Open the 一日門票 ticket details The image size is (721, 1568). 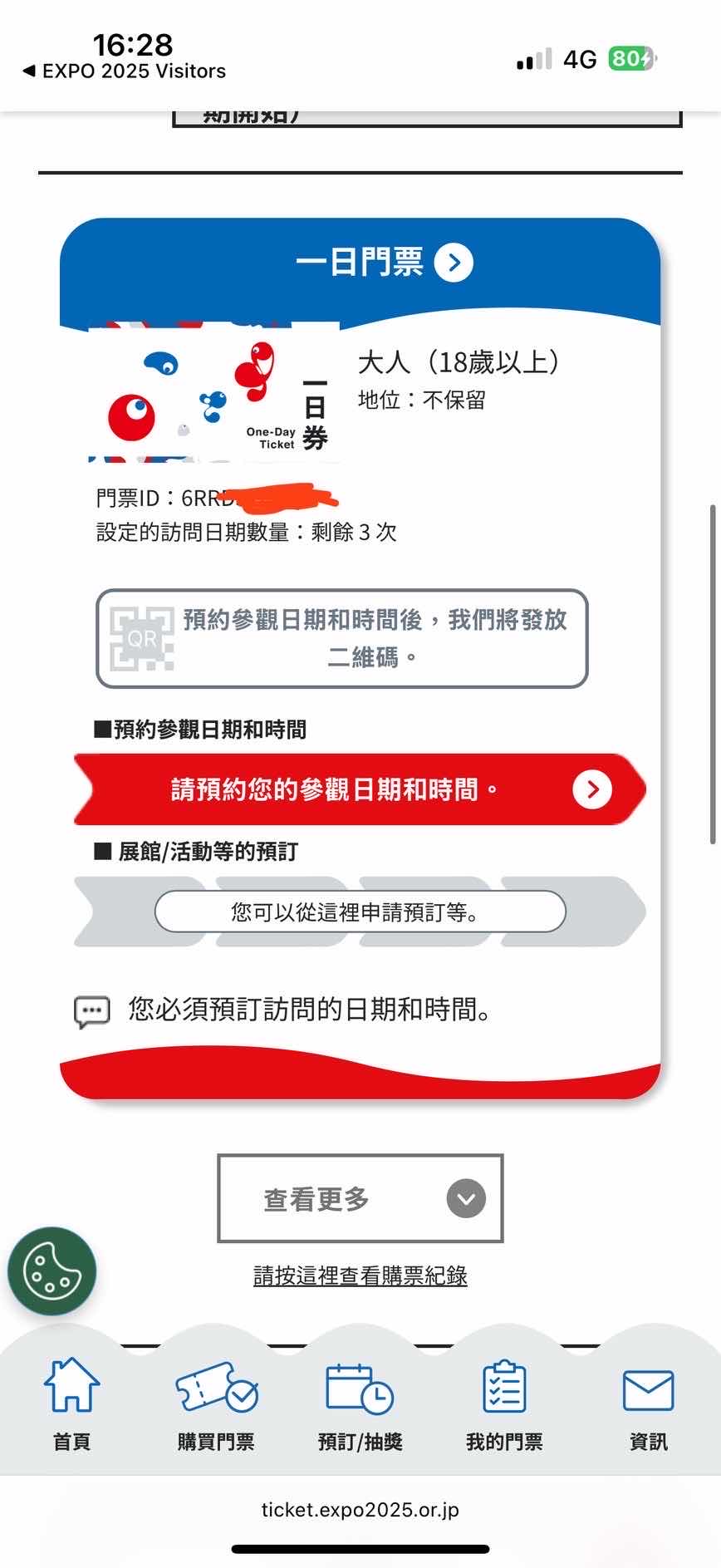(384, 263)
